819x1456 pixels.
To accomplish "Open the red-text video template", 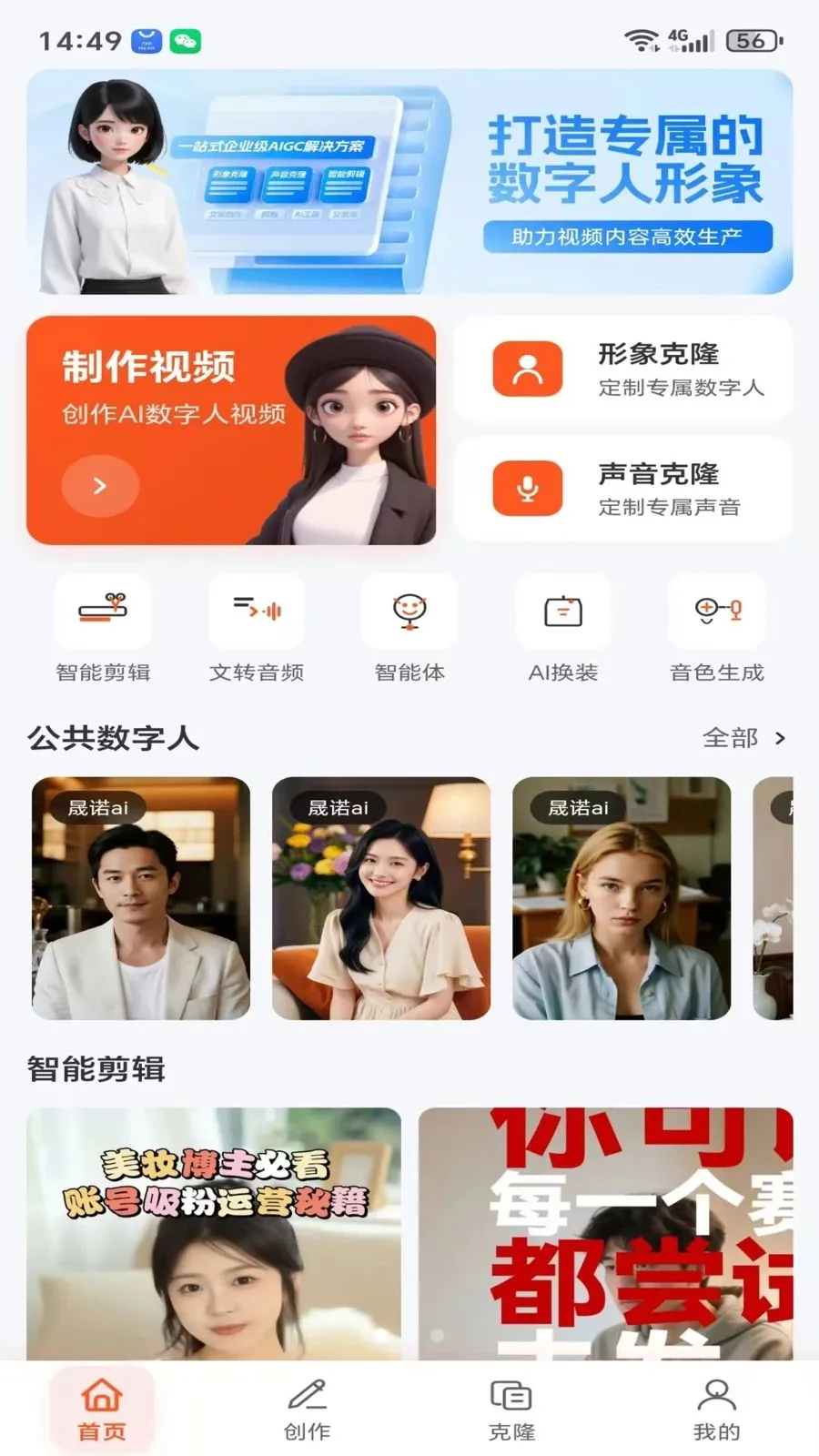I will [x=606, y=1234].
